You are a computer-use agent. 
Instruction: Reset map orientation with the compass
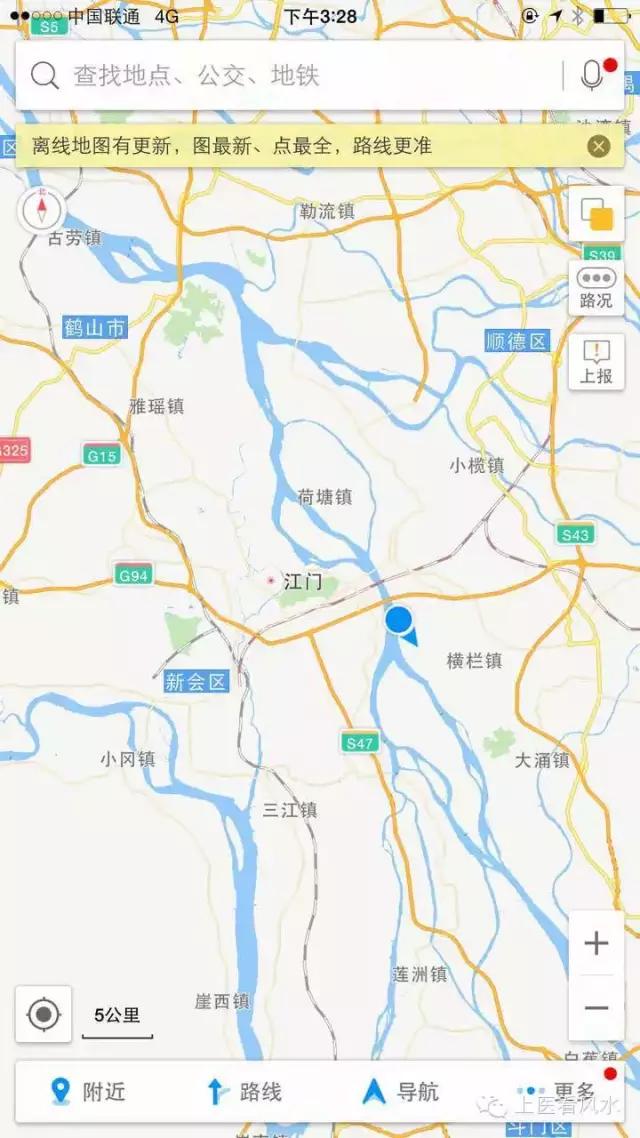[x=42, y=211]
